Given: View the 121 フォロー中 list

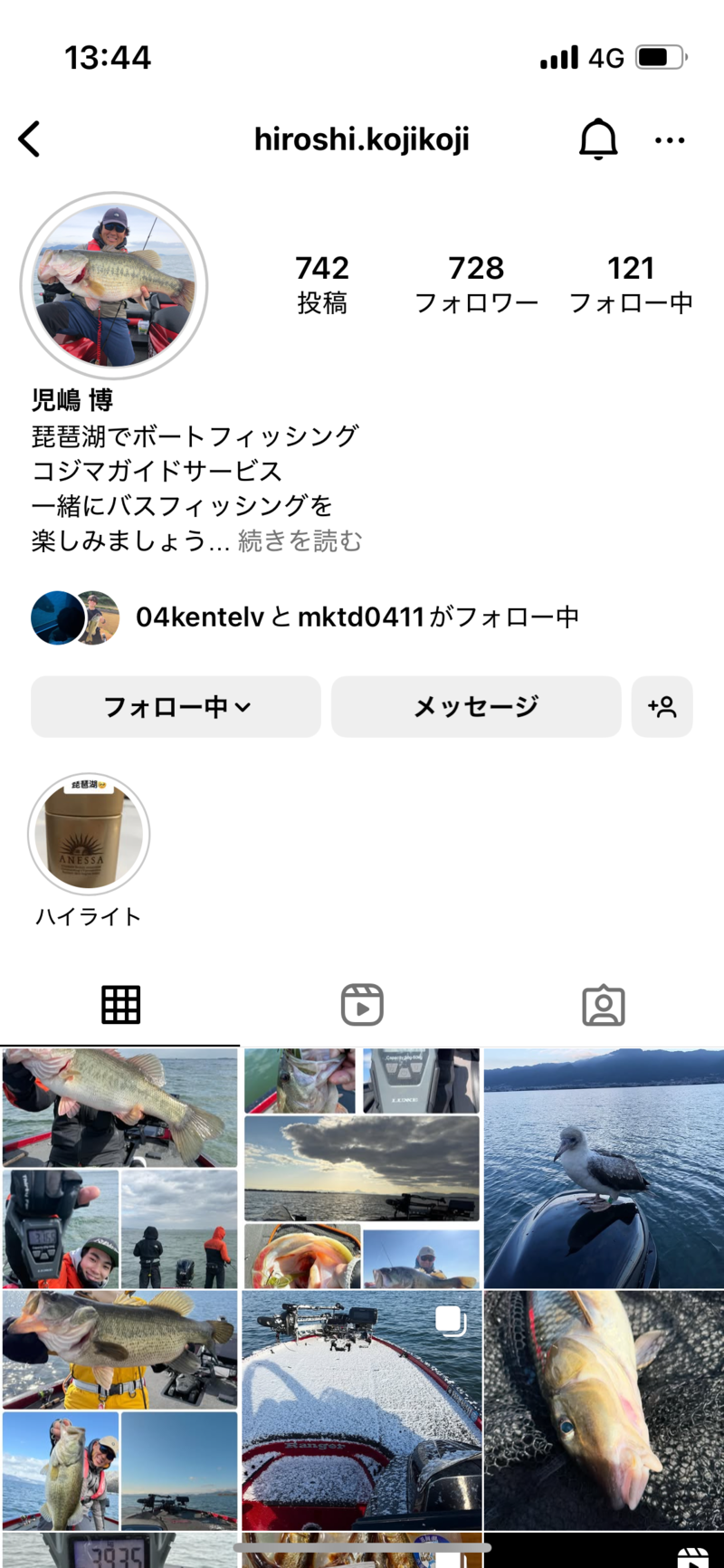Looking at the screenshot, I should [630, 284].
